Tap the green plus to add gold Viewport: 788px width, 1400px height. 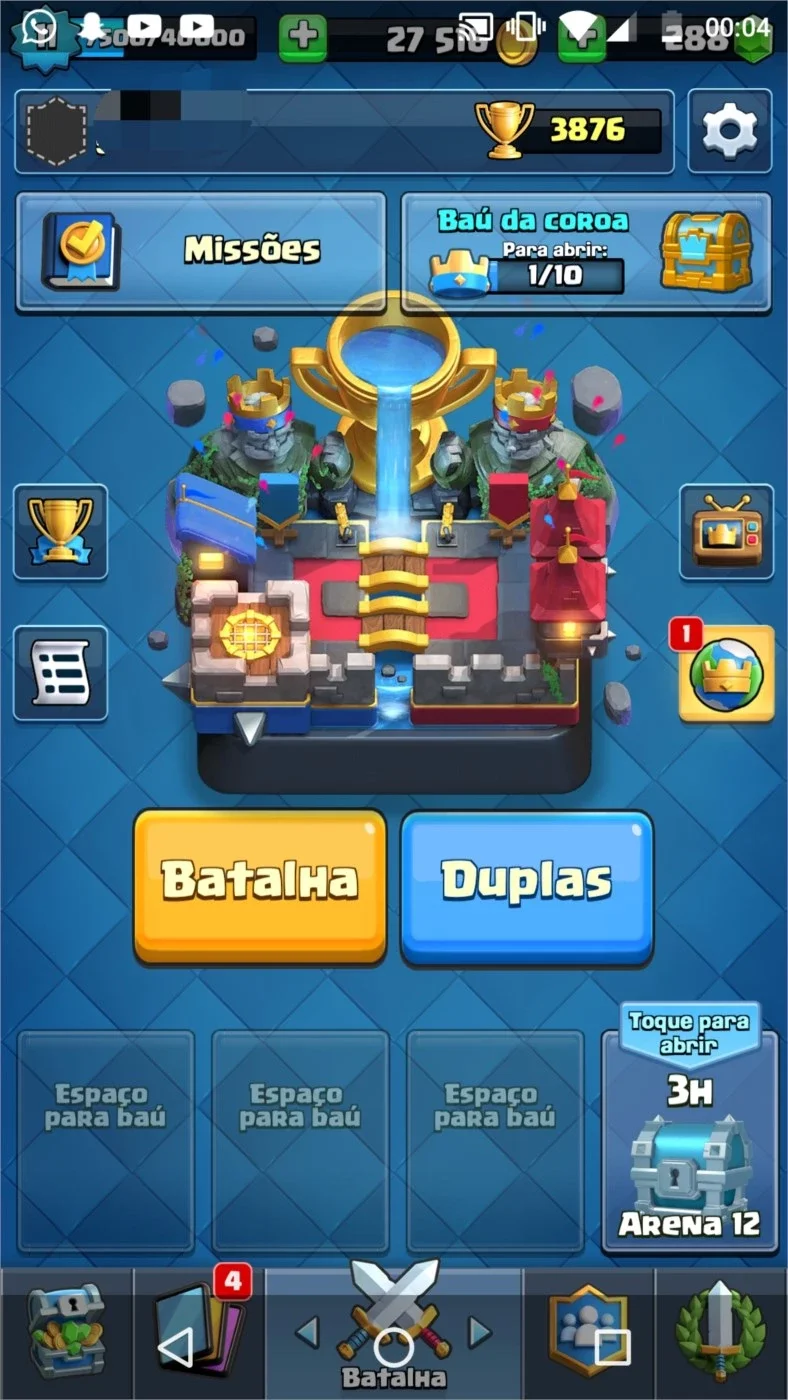pyautogui.click(x=302, y=39)
